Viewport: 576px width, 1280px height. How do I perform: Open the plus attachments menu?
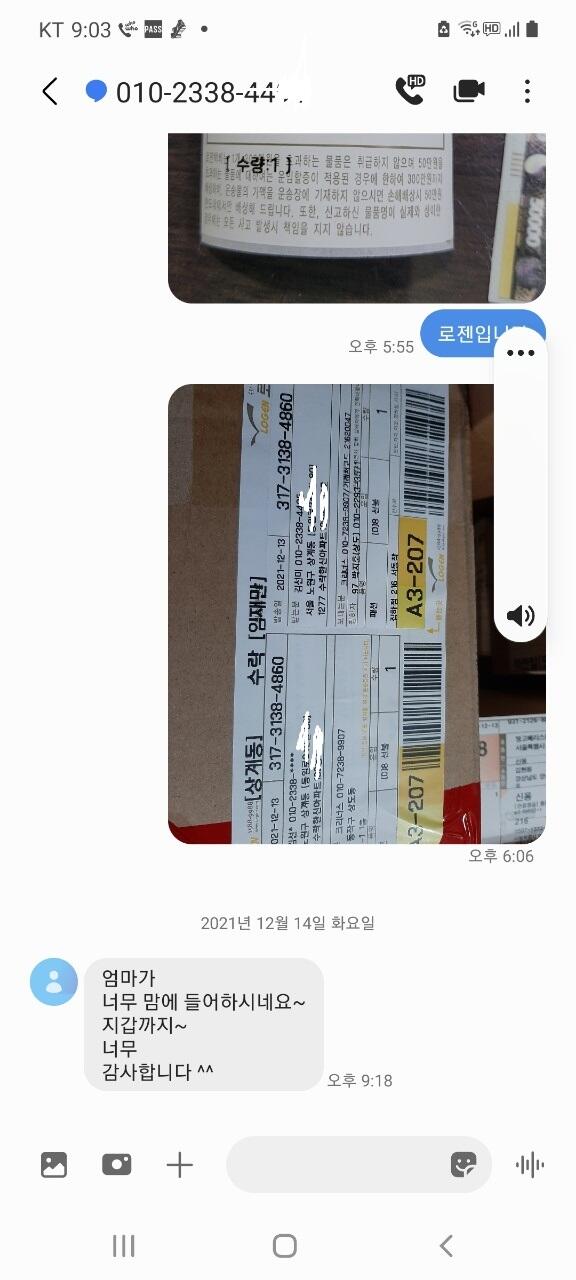[180, 1165]
